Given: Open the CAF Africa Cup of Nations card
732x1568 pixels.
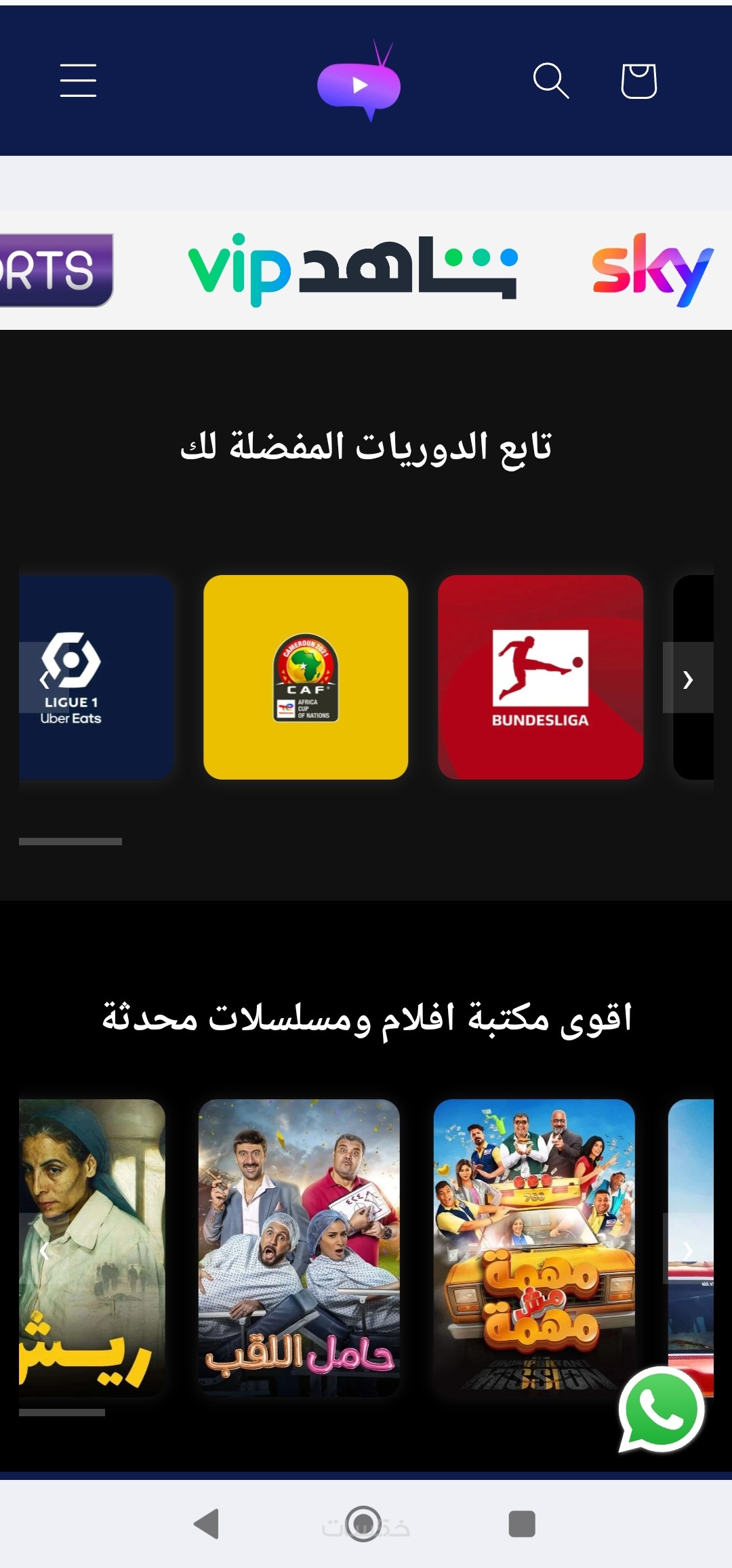Looking at the screenshot, I should [x=306, y=677].
